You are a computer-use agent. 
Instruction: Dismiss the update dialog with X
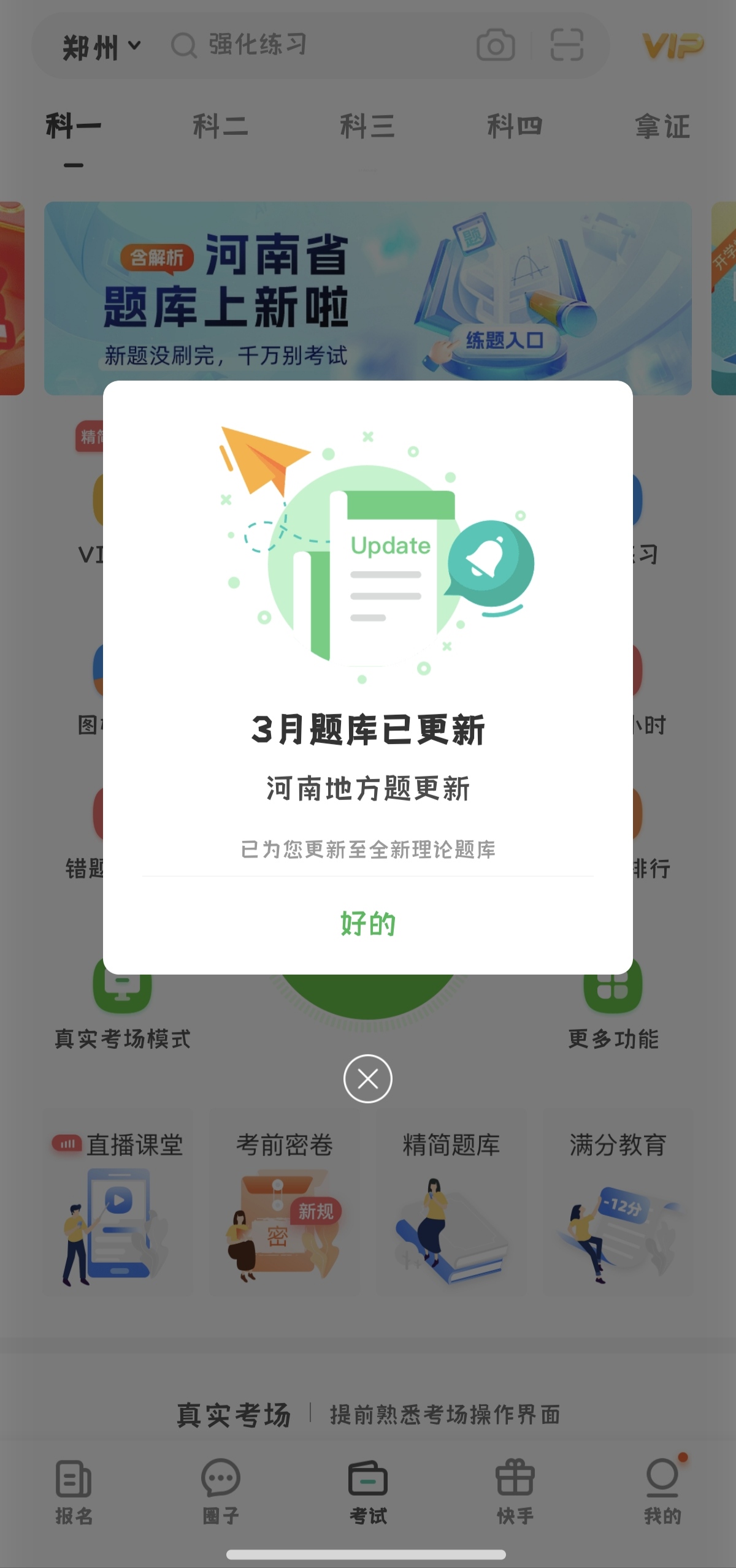[x=368, y=1079]
